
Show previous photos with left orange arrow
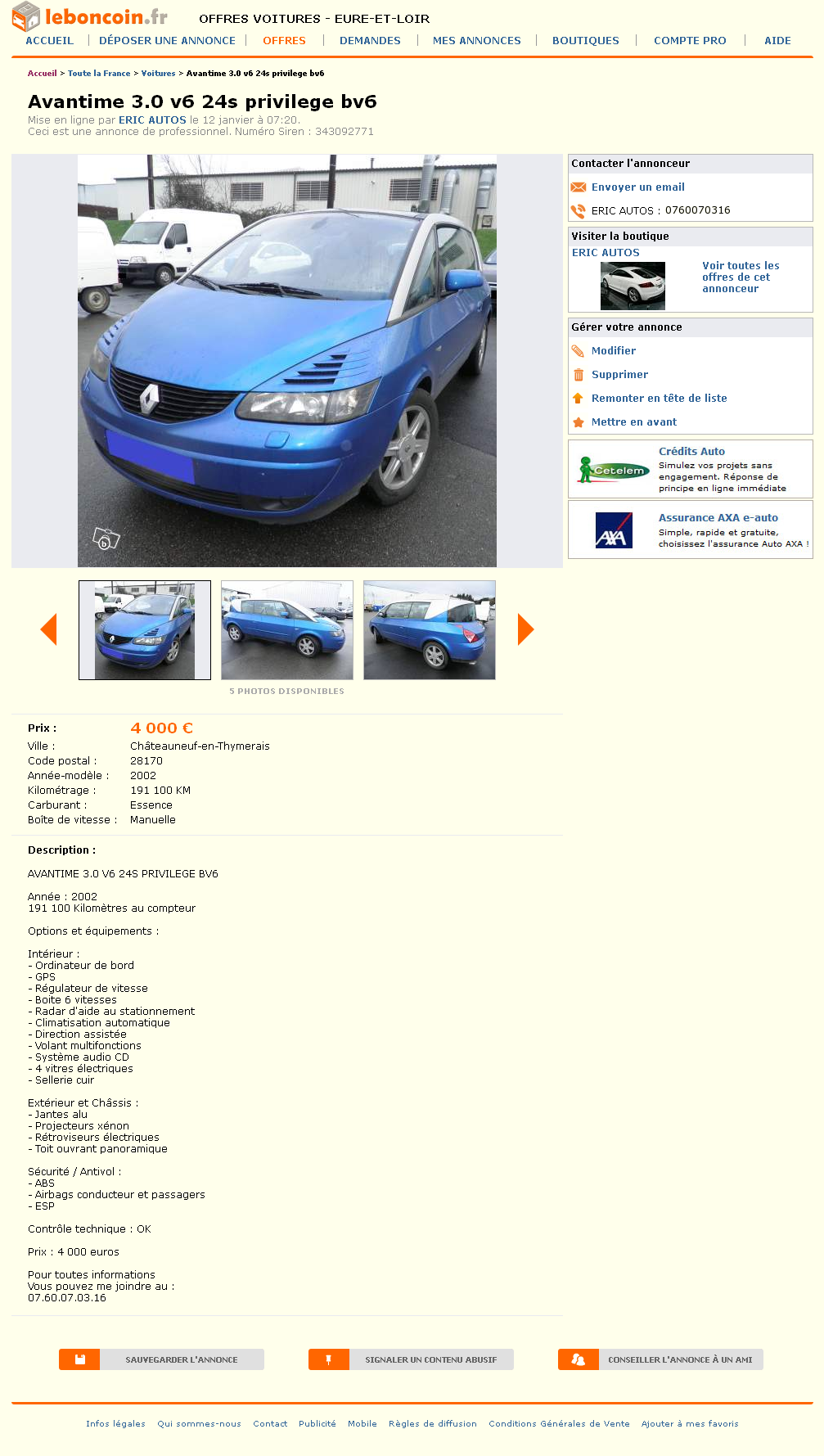48,629
